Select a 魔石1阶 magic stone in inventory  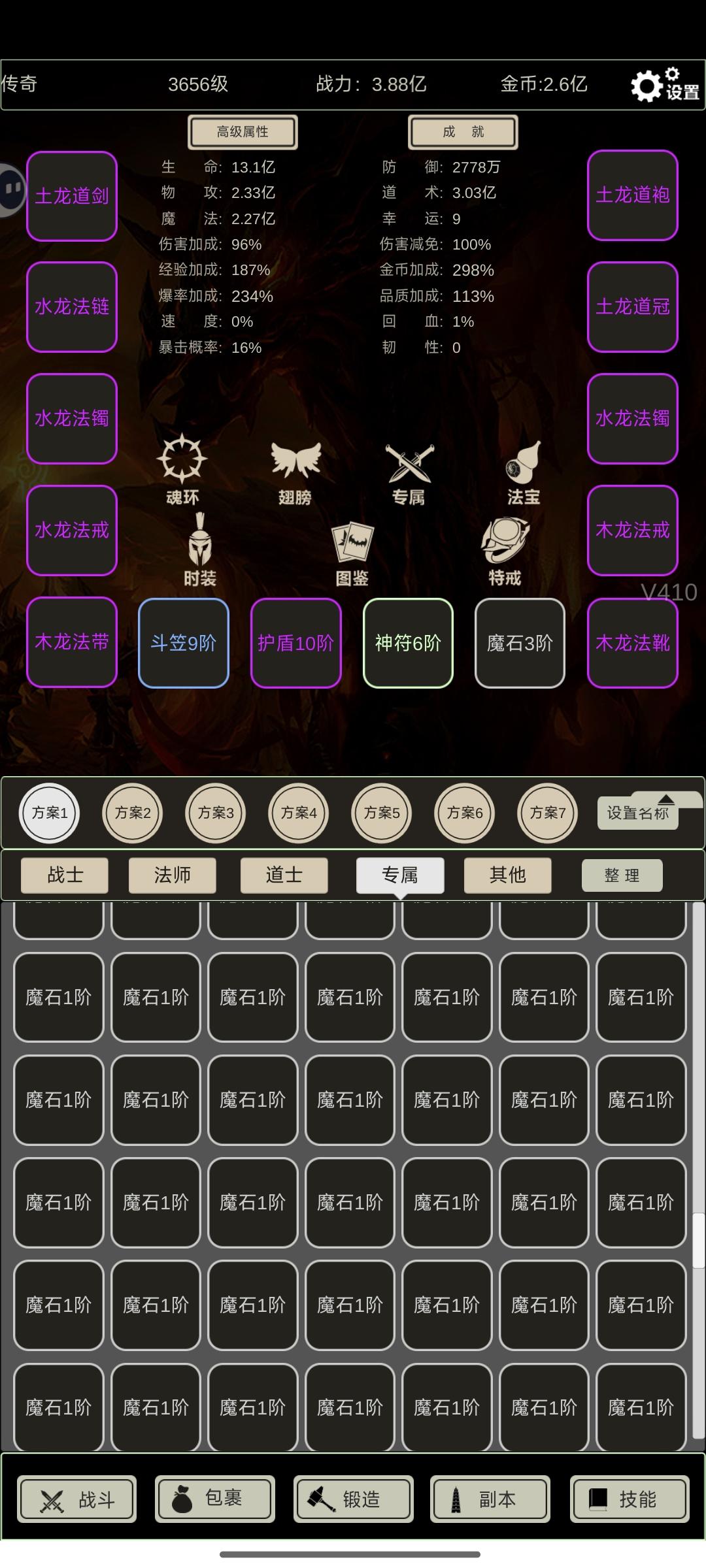pyautogui.click(x=58, y=998)
